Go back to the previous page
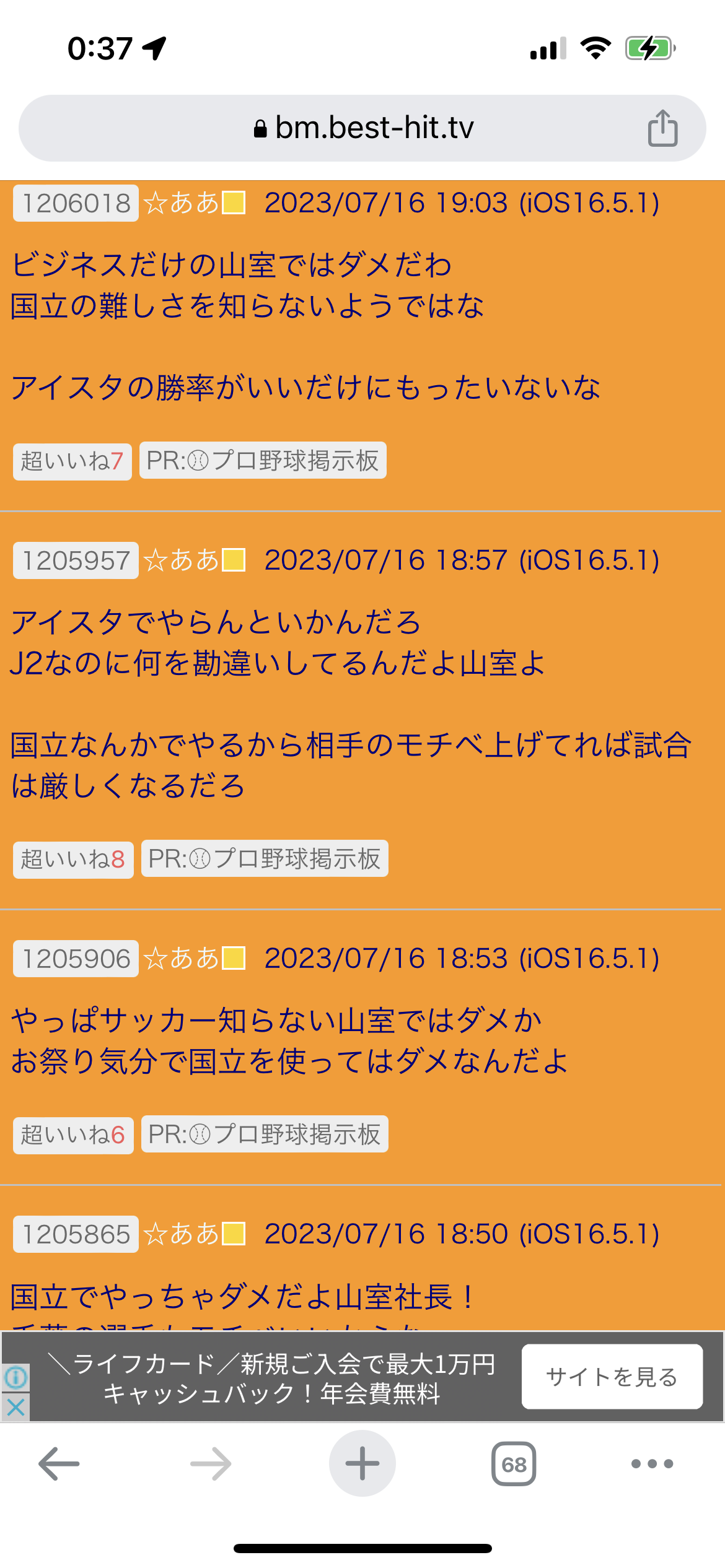This screenshot has width=725, height=1568. point(59,1464)
